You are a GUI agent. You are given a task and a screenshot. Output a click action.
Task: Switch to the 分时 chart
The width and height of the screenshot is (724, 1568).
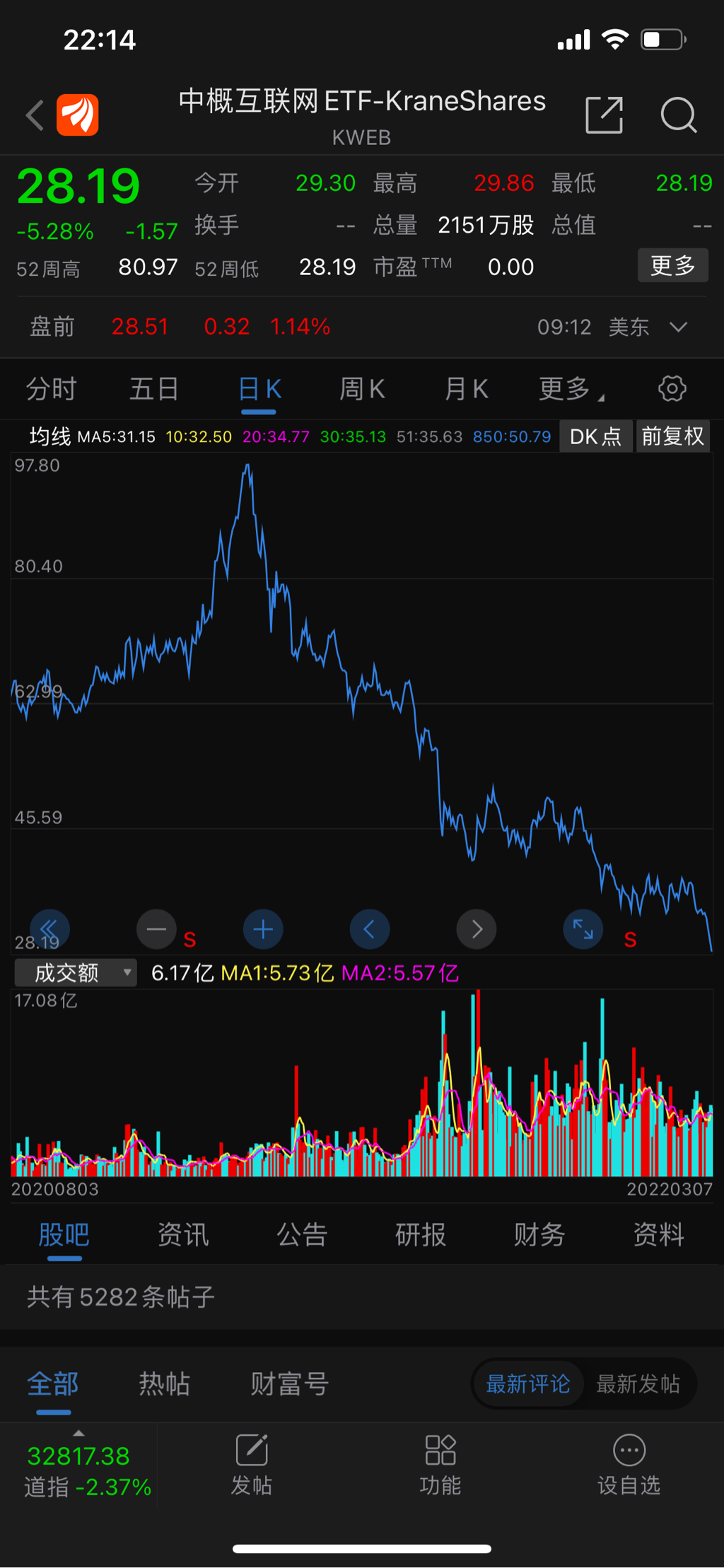(51, 389)
